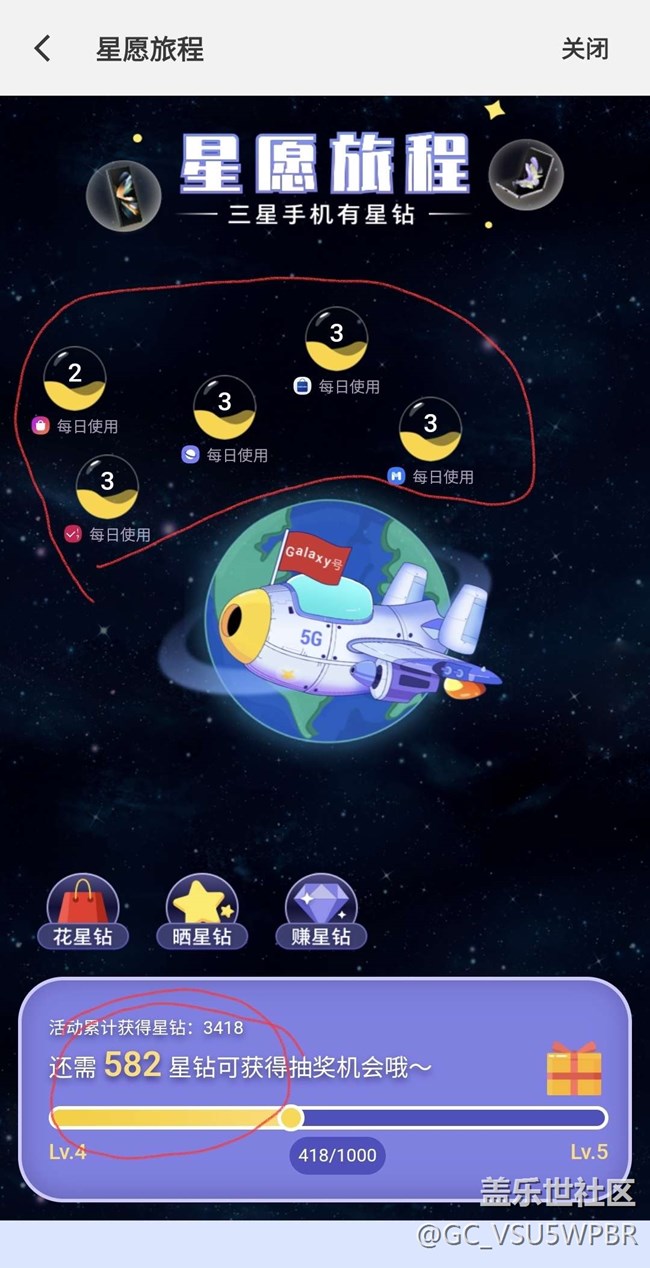
Task: Tap 关闭 to close the page
Action: (x=584, y=49)
